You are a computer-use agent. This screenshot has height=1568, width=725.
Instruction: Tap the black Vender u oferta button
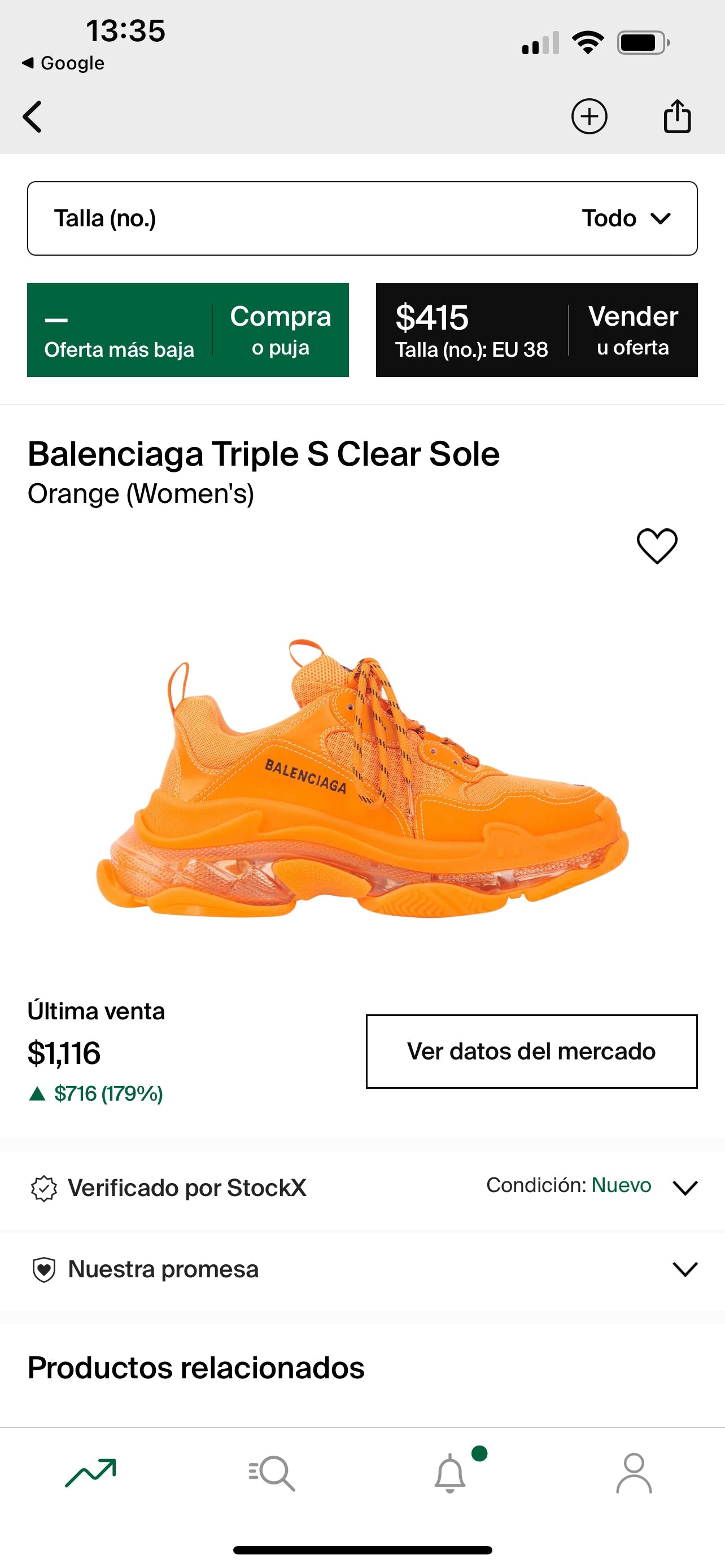point(536,330)
